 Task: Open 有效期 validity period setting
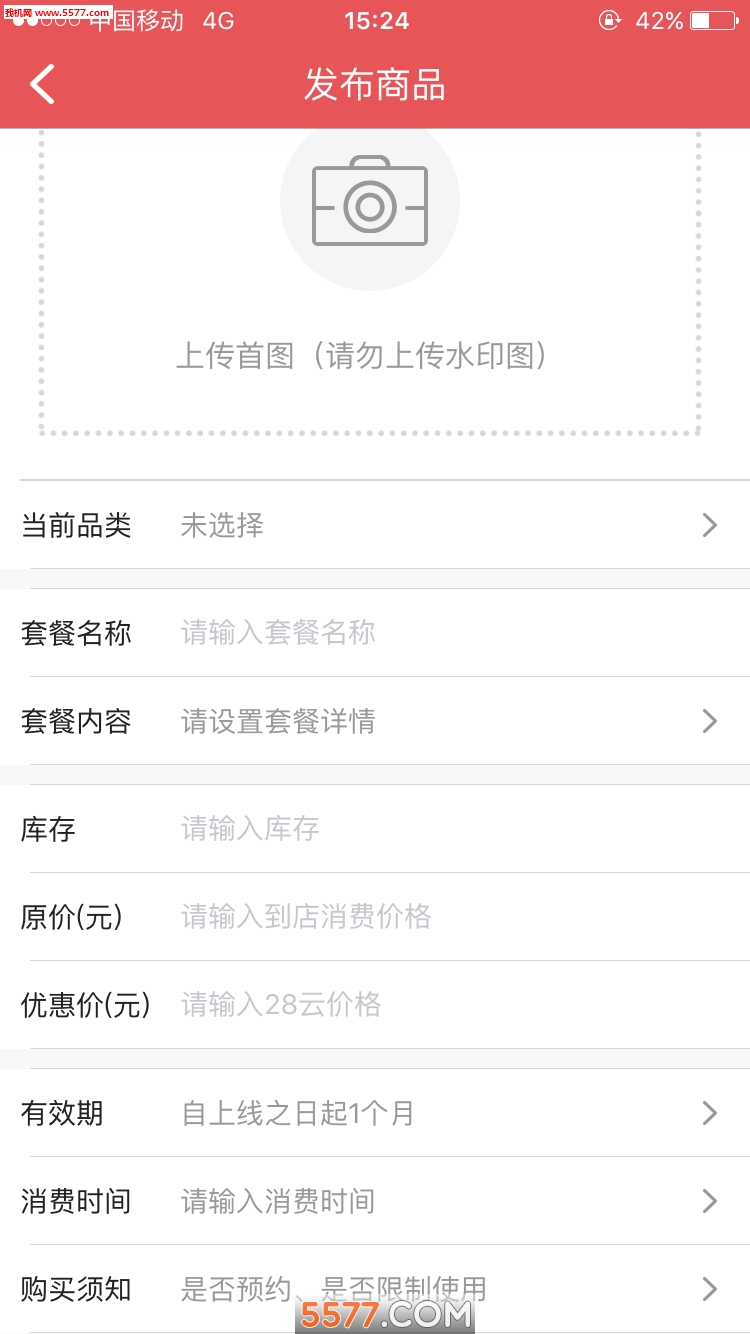(x=375, y=1113)
